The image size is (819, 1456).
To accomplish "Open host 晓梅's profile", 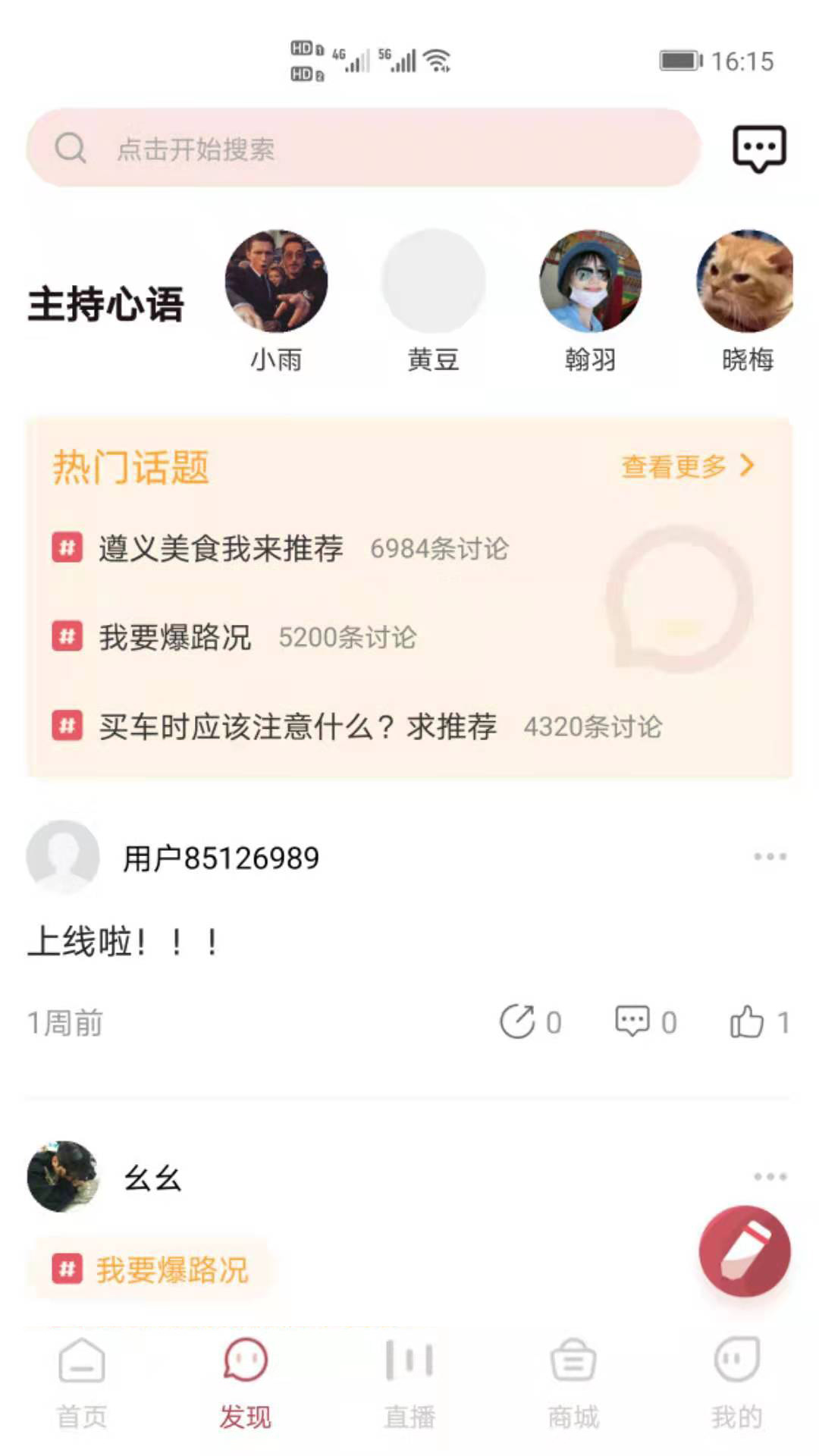I will [746, 301].
